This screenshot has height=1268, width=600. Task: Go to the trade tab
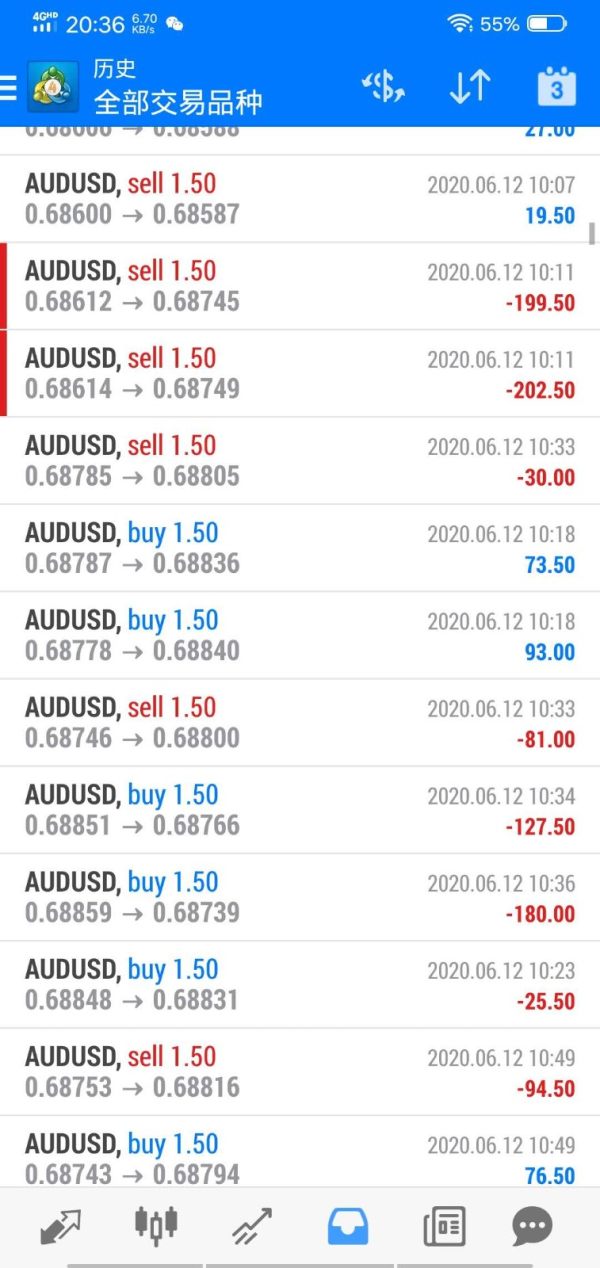point(252,1225)
